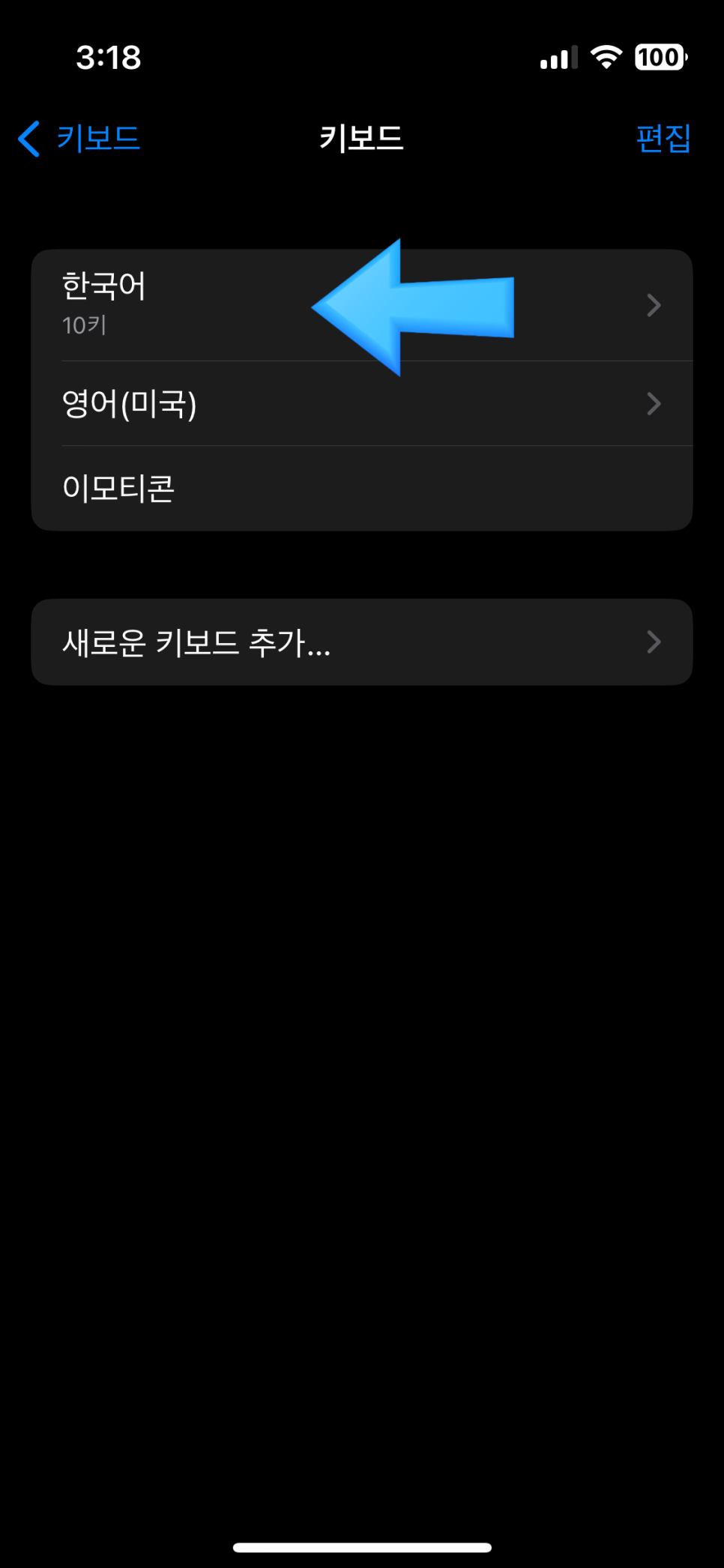Tap 편집 to edit the keyboard list

pyautogui.click(x=663, y=139)
